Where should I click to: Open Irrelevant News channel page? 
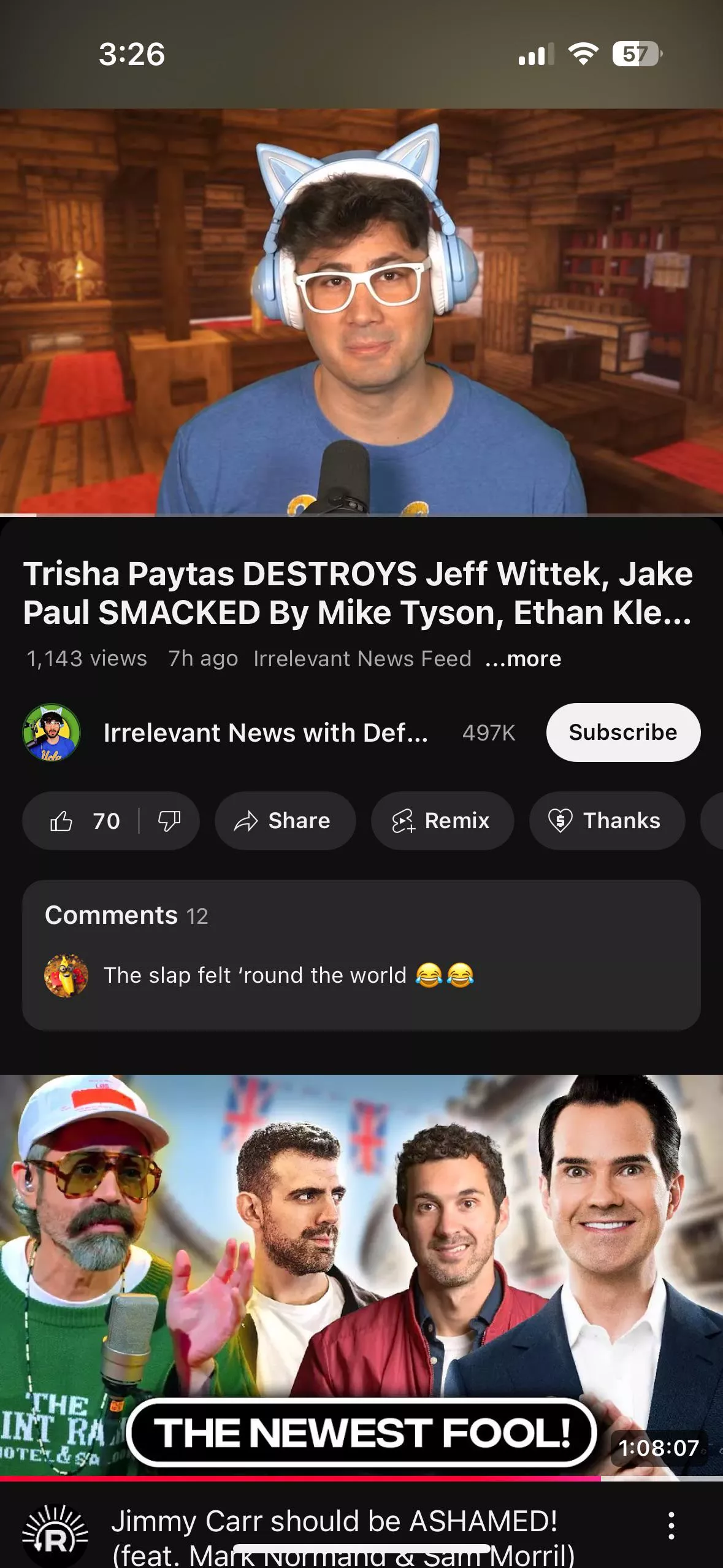[x=265, y=732]
